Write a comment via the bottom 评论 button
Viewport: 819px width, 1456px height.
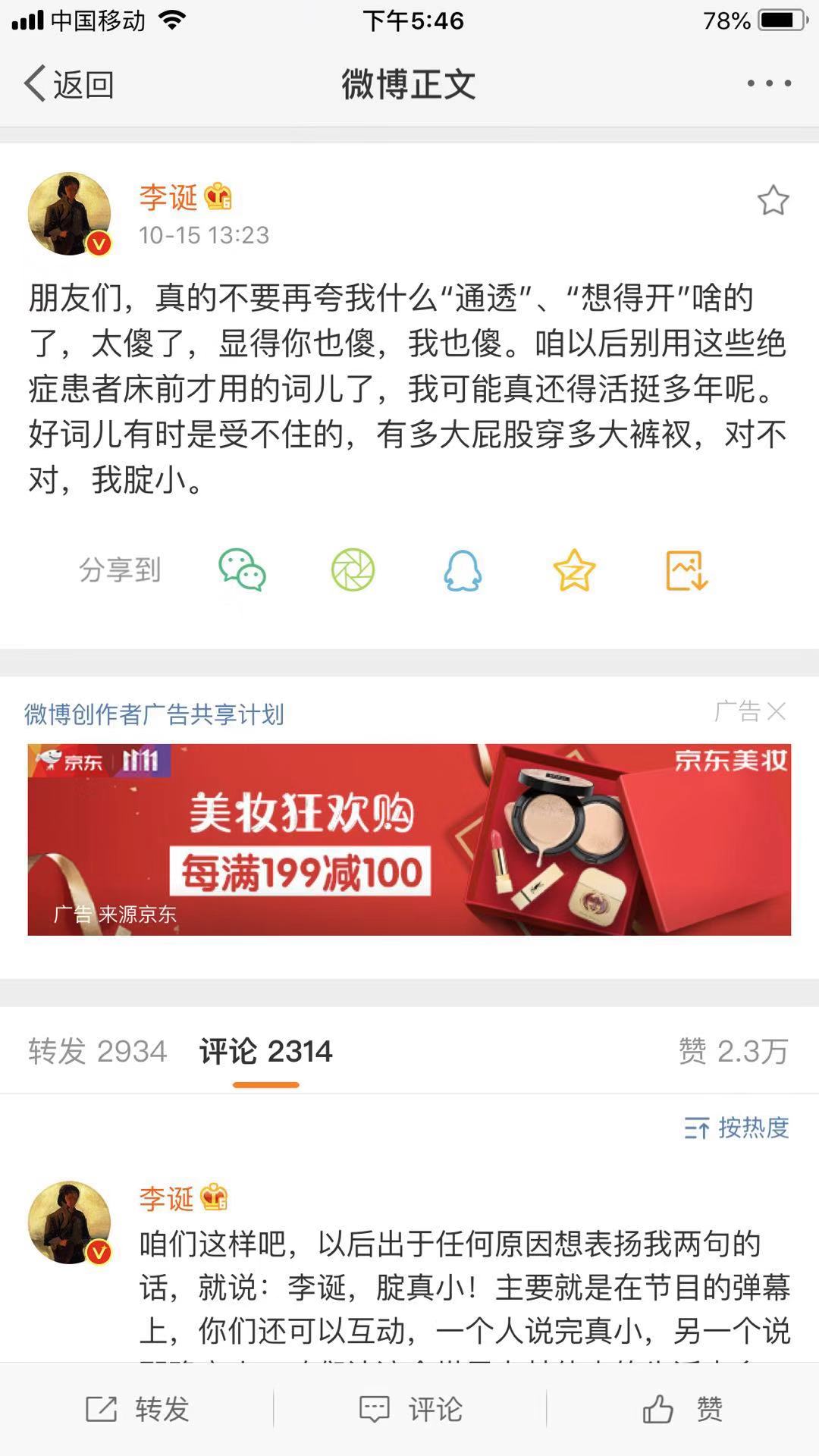click(409, 1409)
